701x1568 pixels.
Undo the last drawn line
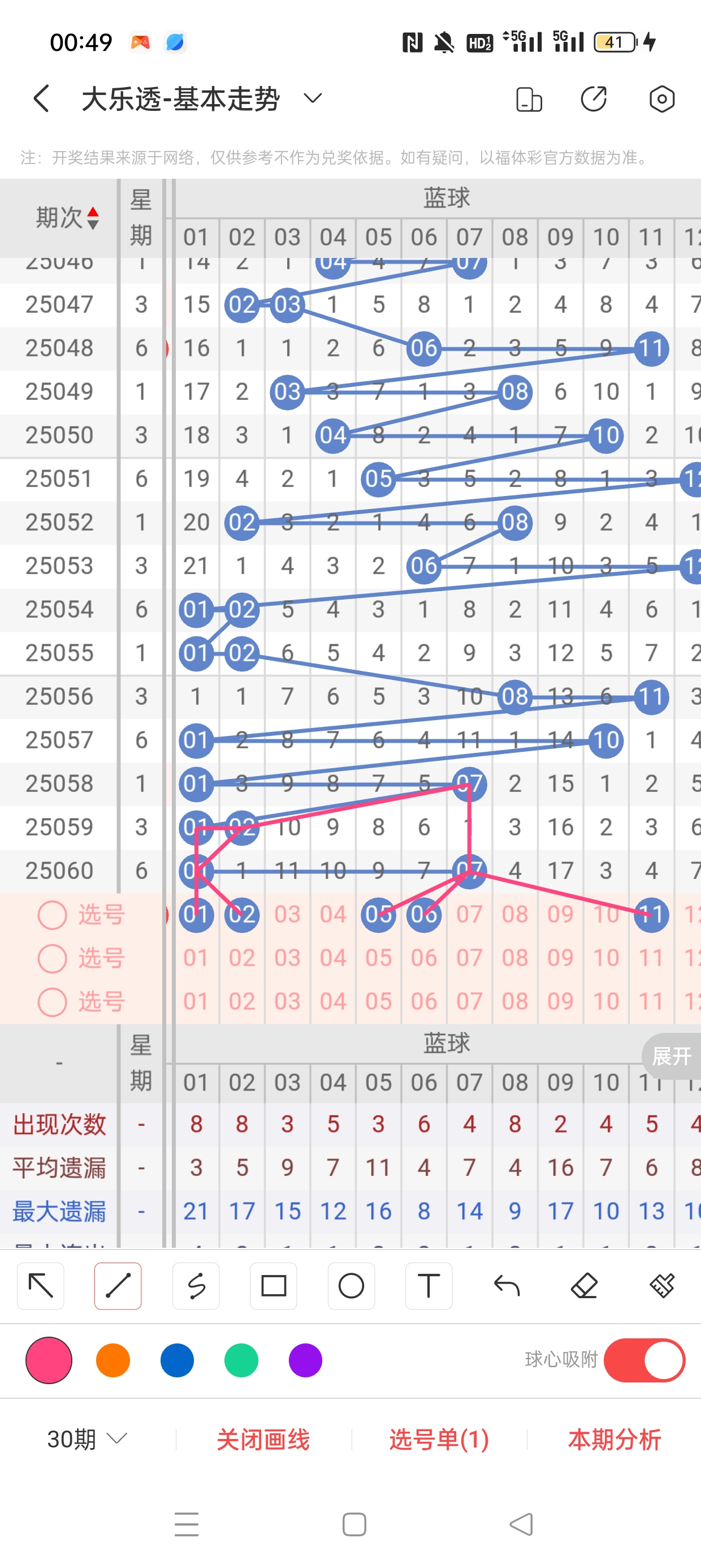coord(507,1286)
